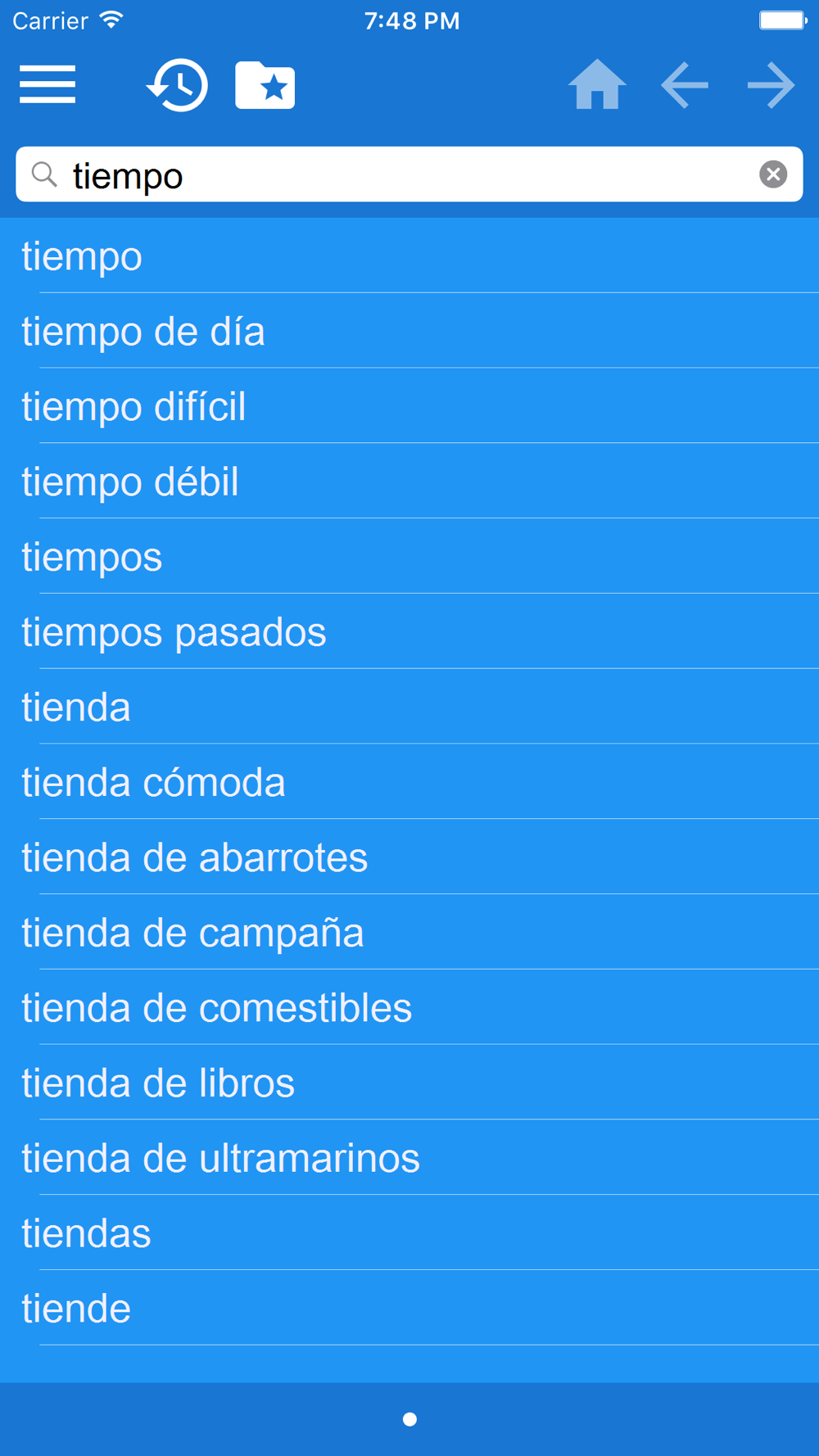Open 'tienda de libros'
This screenshot has width=819, height=1456.
coord(409,1083)
